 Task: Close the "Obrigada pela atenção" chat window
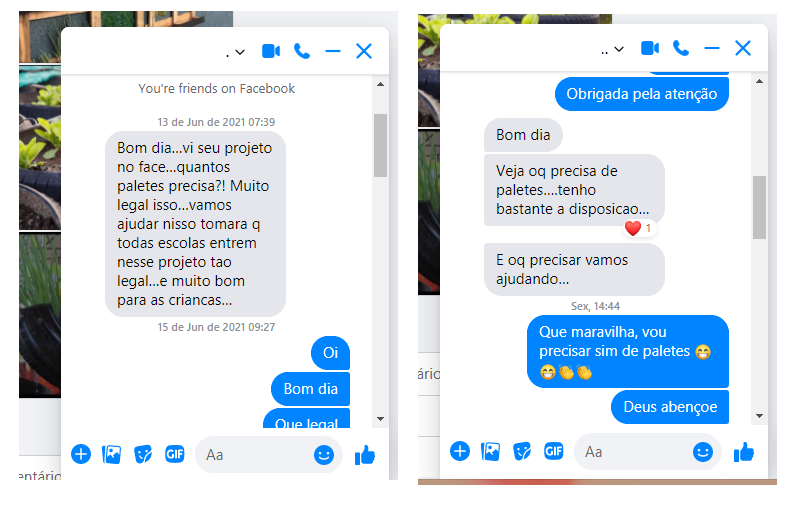[743, 48]
